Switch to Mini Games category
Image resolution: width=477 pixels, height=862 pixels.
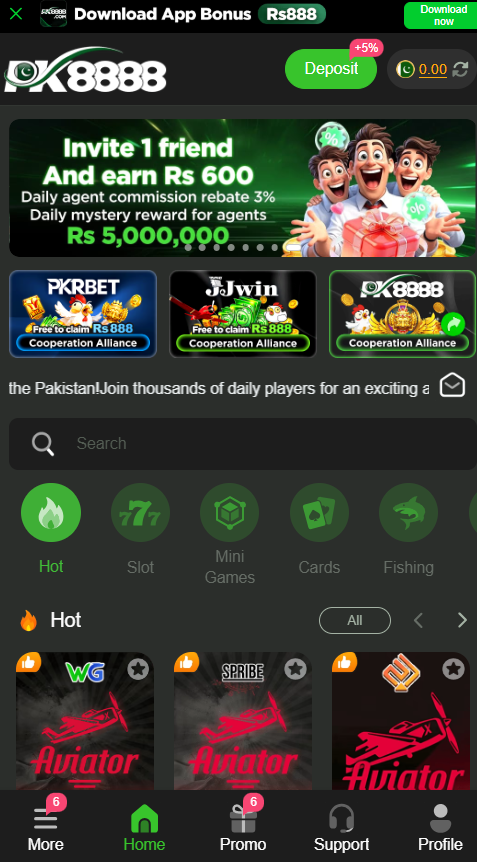[x=230, y=534]
